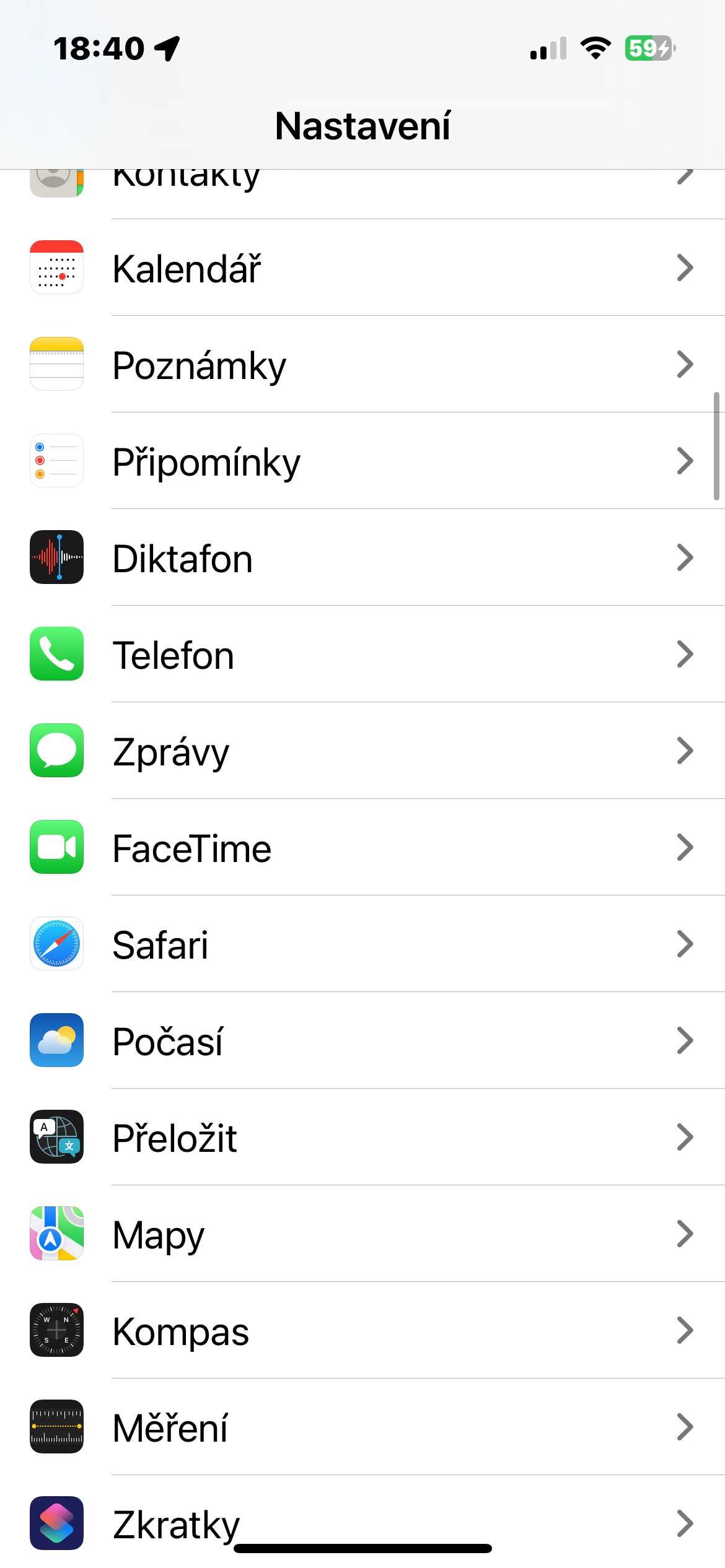The image size is (725, 1568).
Task: Open Zprávy settings
Action: click(362, 751)
